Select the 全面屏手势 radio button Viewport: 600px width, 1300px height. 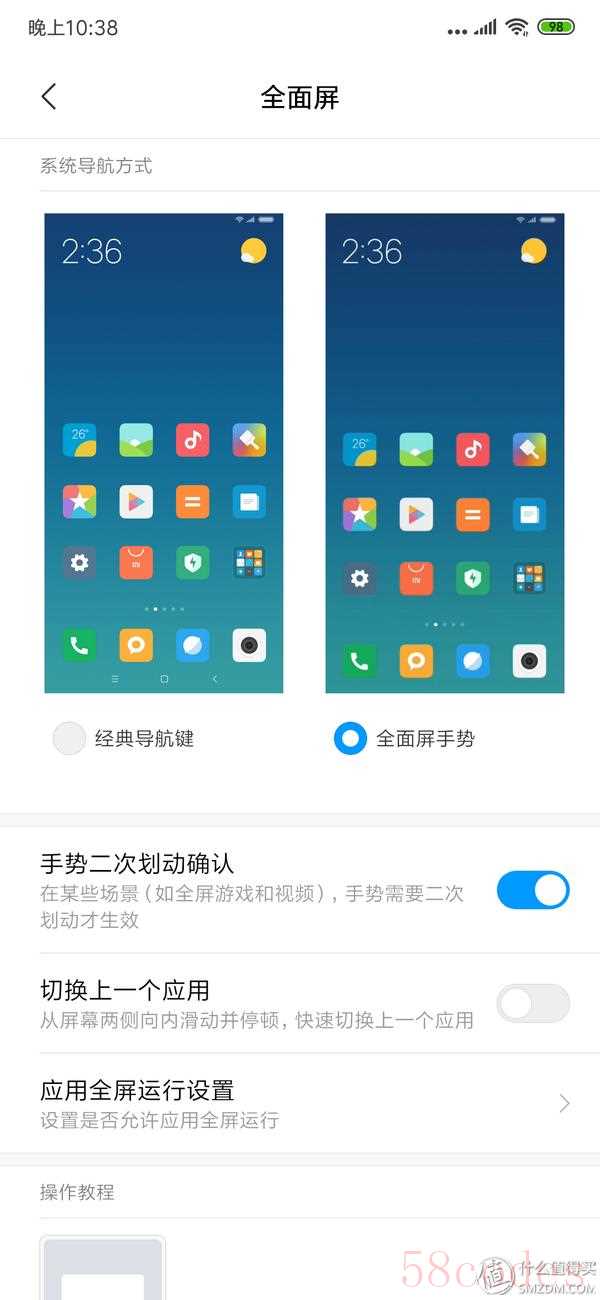[351, 739]
